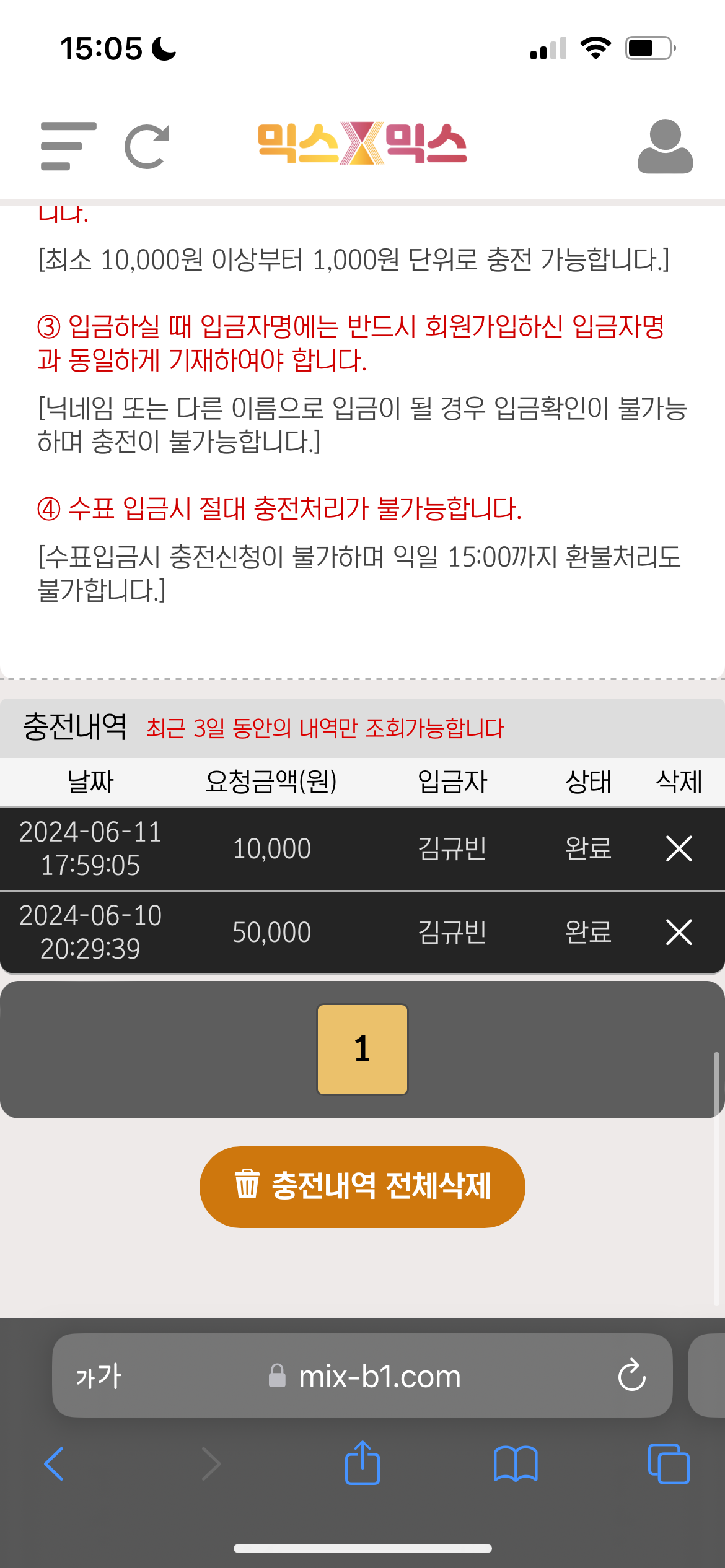Screen dimensions: 725x1568
Task: Reload the page from the address bar
Action: point(631,1376)
